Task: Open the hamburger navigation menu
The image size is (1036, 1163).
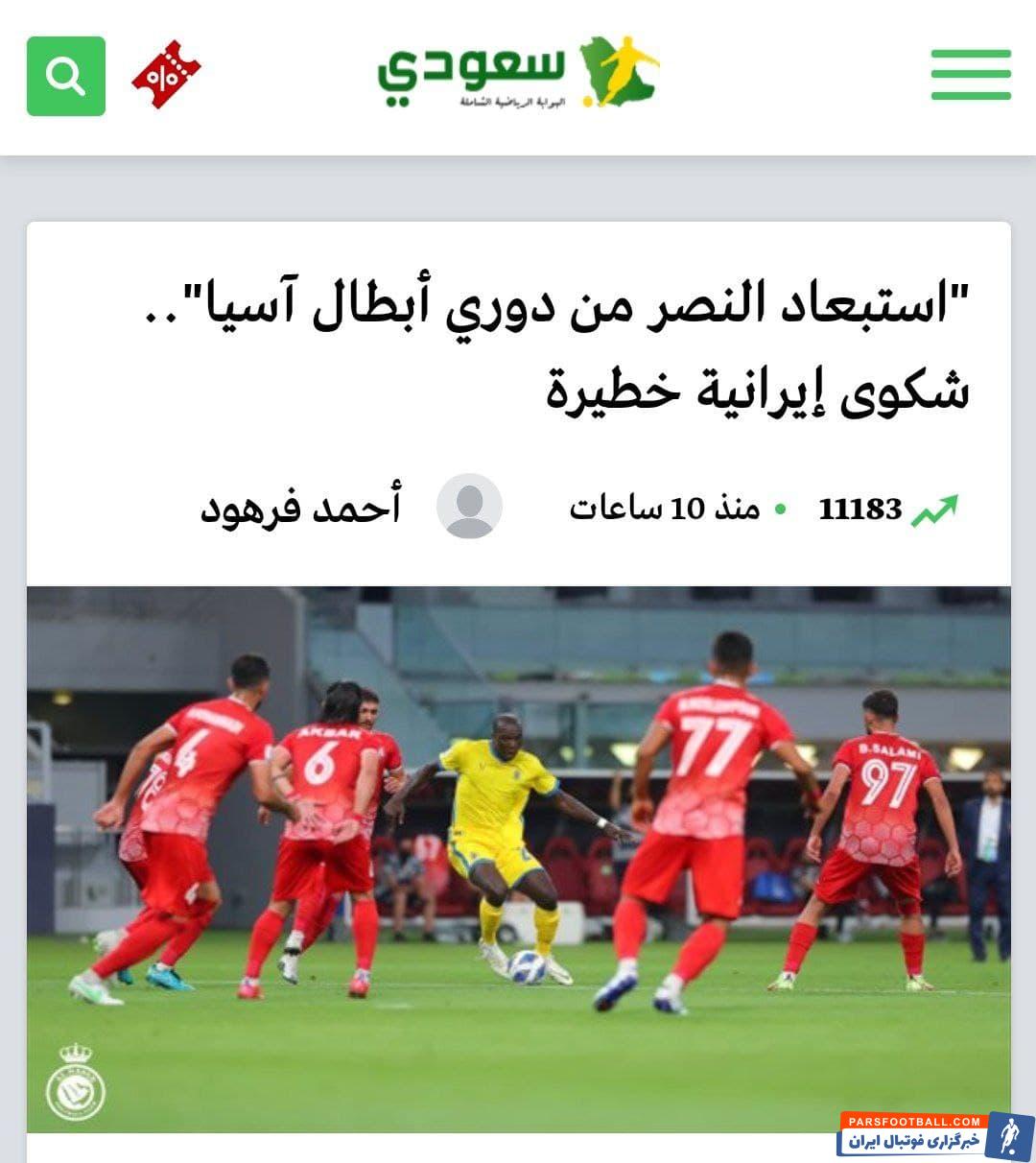Action: point(971,75)
